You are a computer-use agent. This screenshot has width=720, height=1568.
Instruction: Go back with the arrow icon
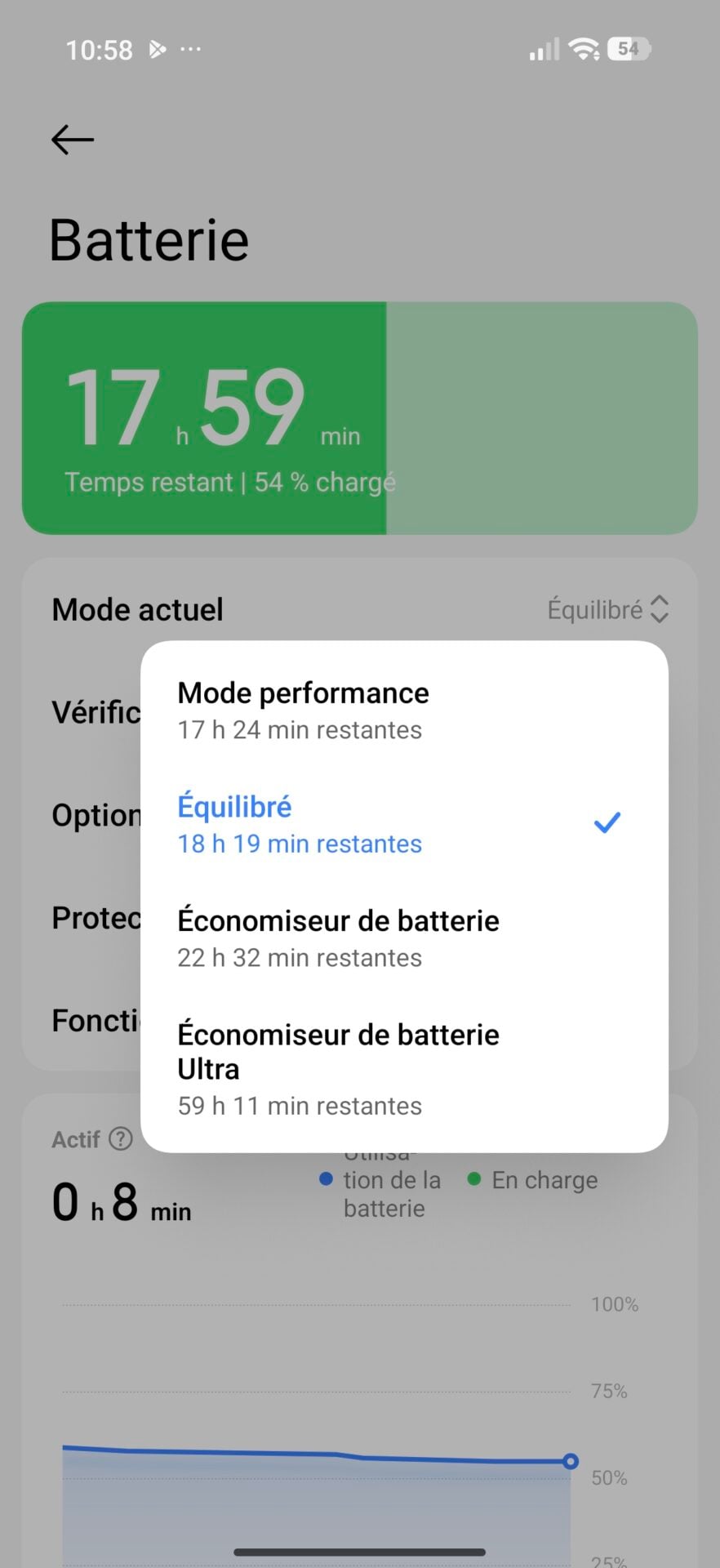pos(73,140)
